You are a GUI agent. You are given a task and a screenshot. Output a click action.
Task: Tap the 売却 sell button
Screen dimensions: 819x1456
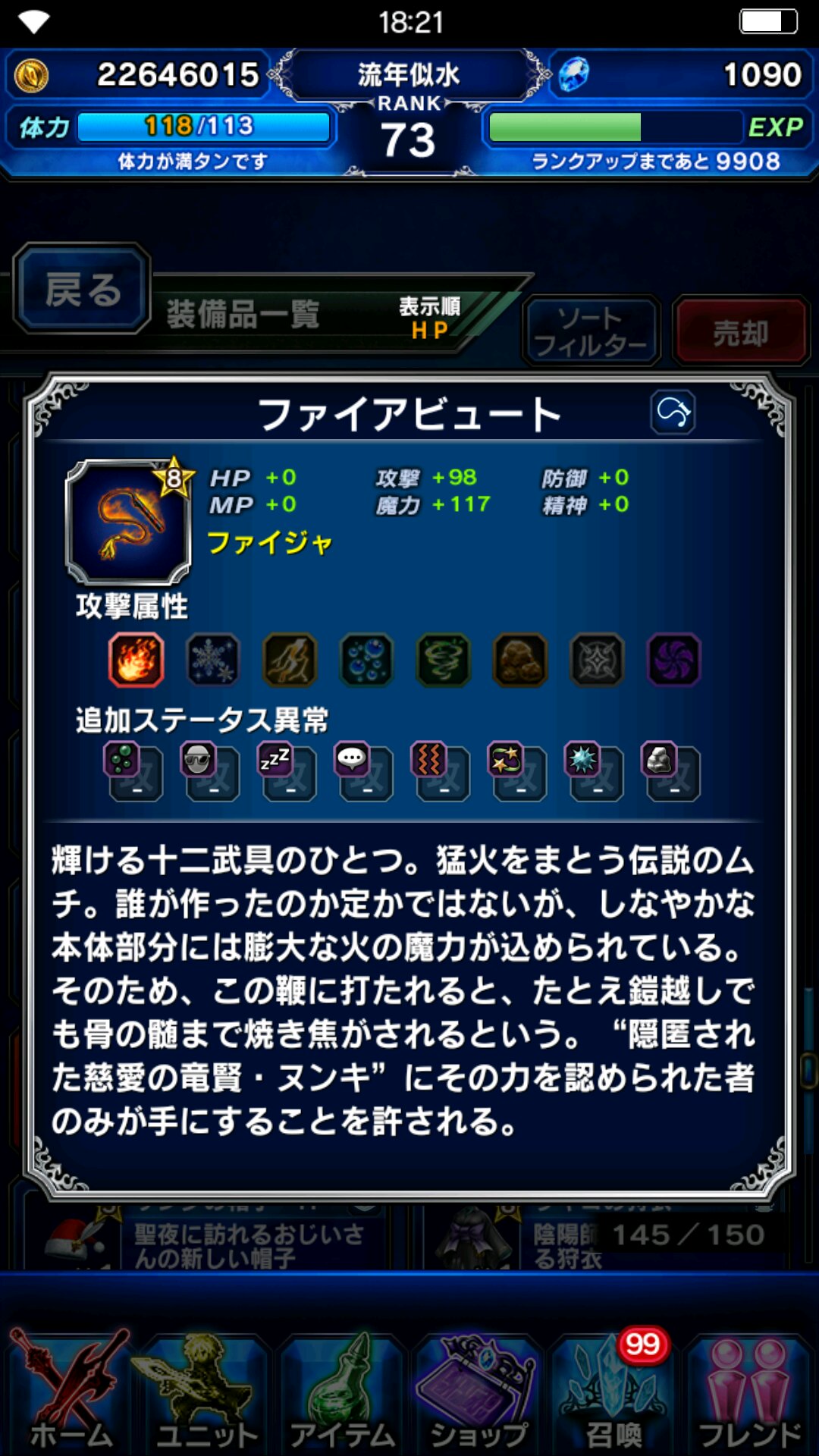point(741,331)
